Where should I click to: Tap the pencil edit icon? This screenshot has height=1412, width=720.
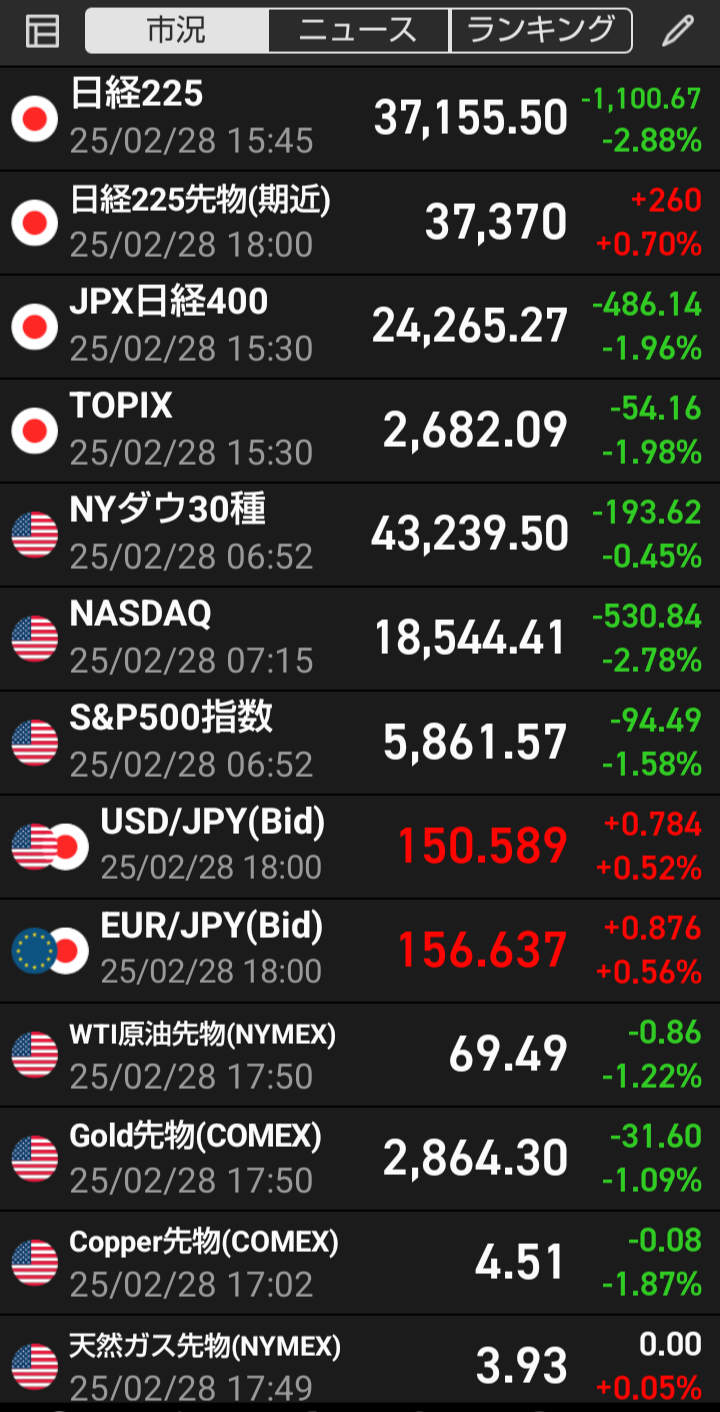point(678,31)
